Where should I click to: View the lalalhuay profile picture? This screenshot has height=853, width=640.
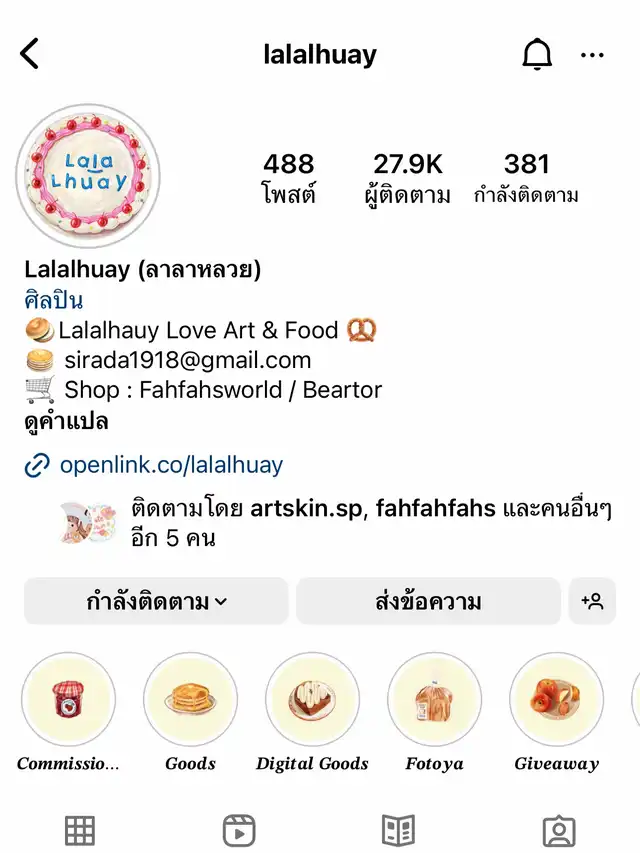88,176
